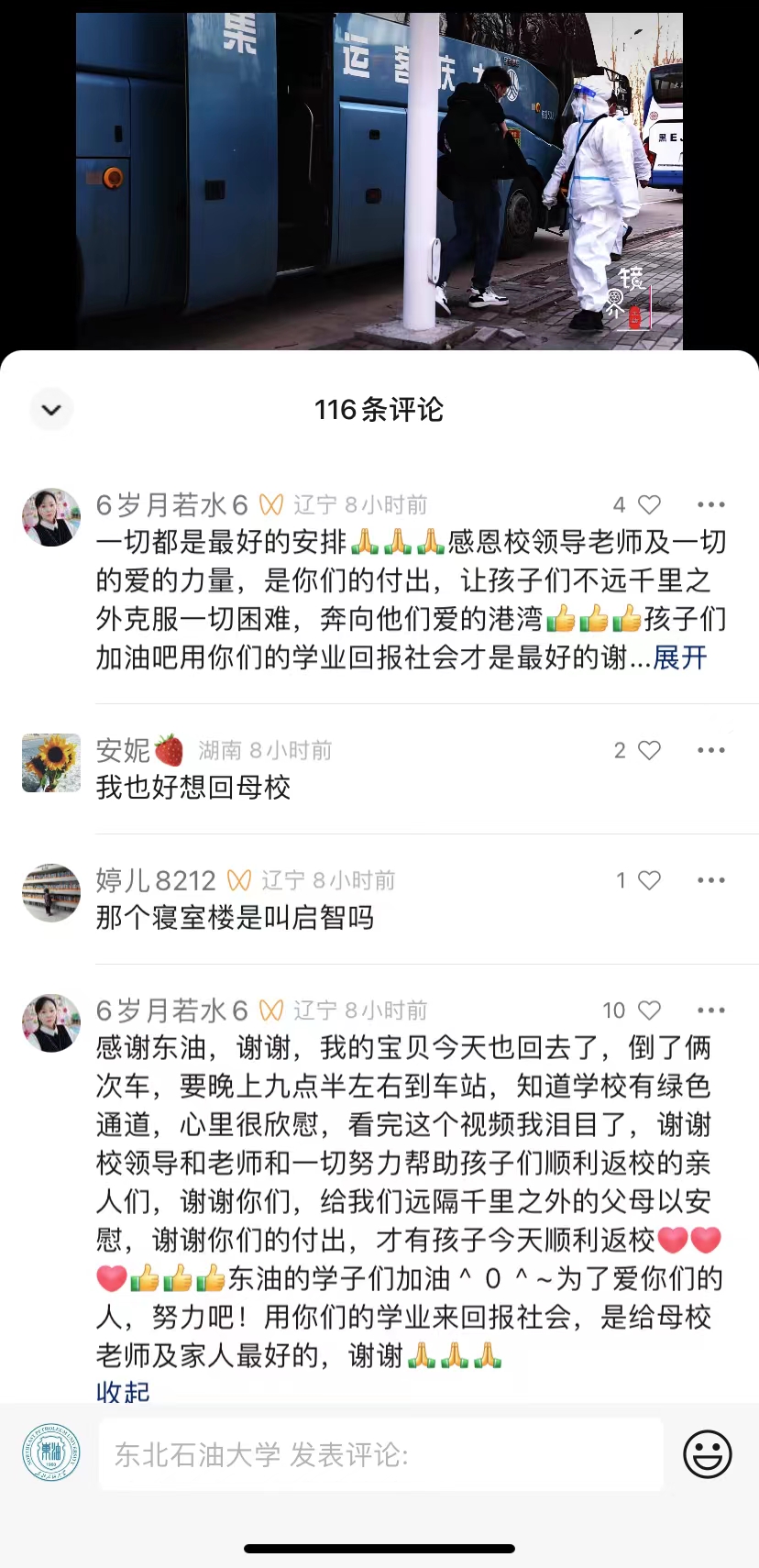
Task: Collapse the comments panel with the down chevron
Action: tap(51, 409)
